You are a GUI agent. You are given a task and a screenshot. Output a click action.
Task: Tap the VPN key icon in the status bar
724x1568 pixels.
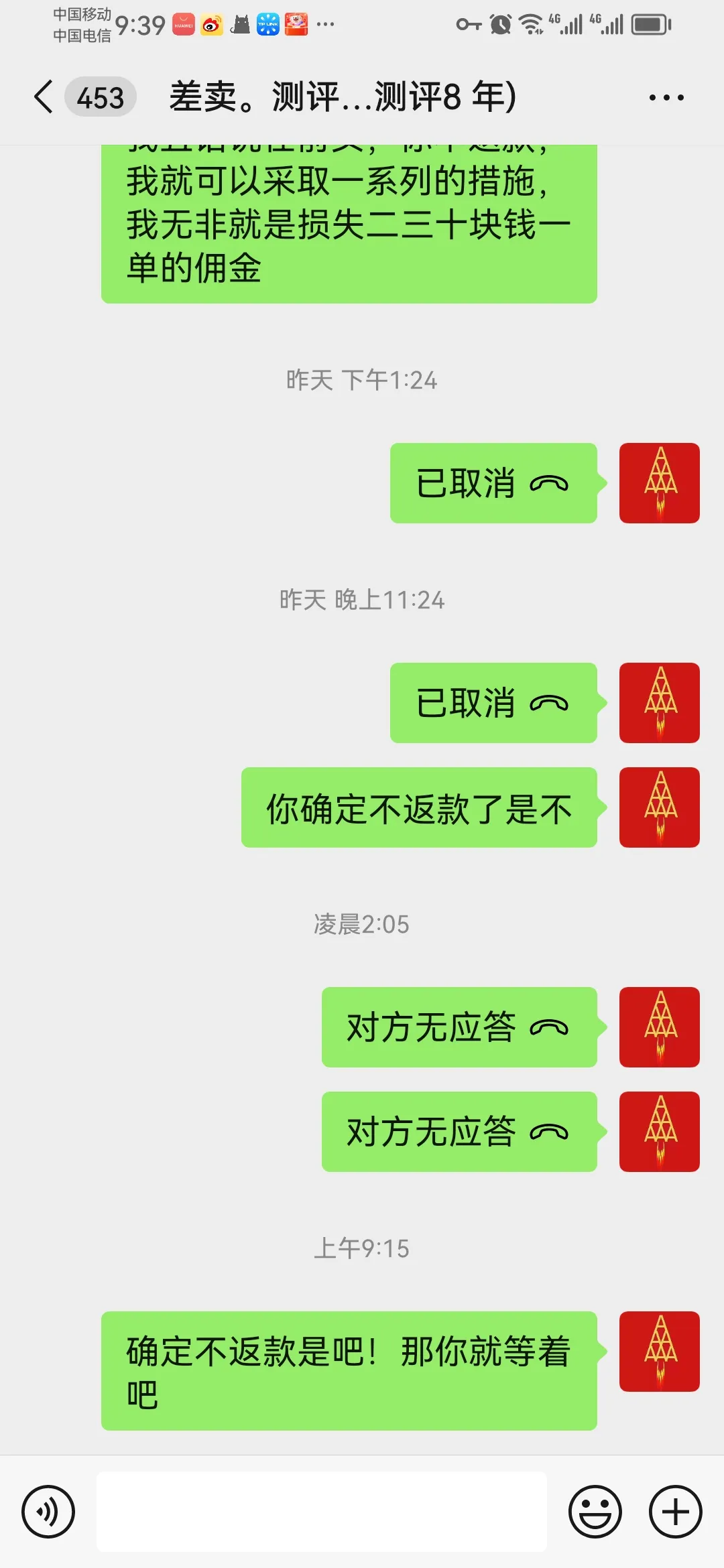tap(469, 24)
